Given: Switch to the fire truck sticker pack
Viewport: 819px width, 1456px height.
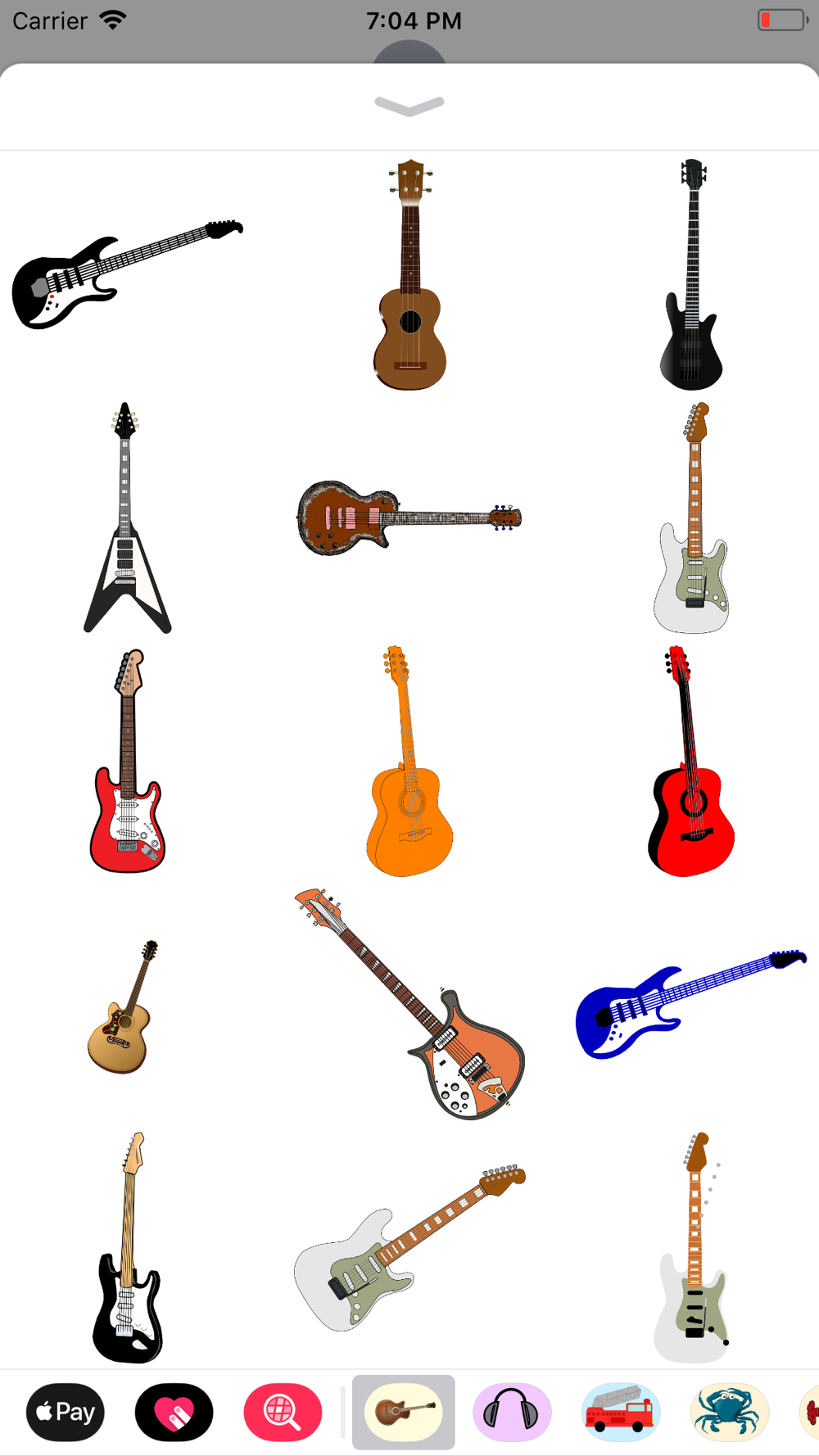Looking at the screenshot, I should pyautogui.click(x=621, y=1412).
